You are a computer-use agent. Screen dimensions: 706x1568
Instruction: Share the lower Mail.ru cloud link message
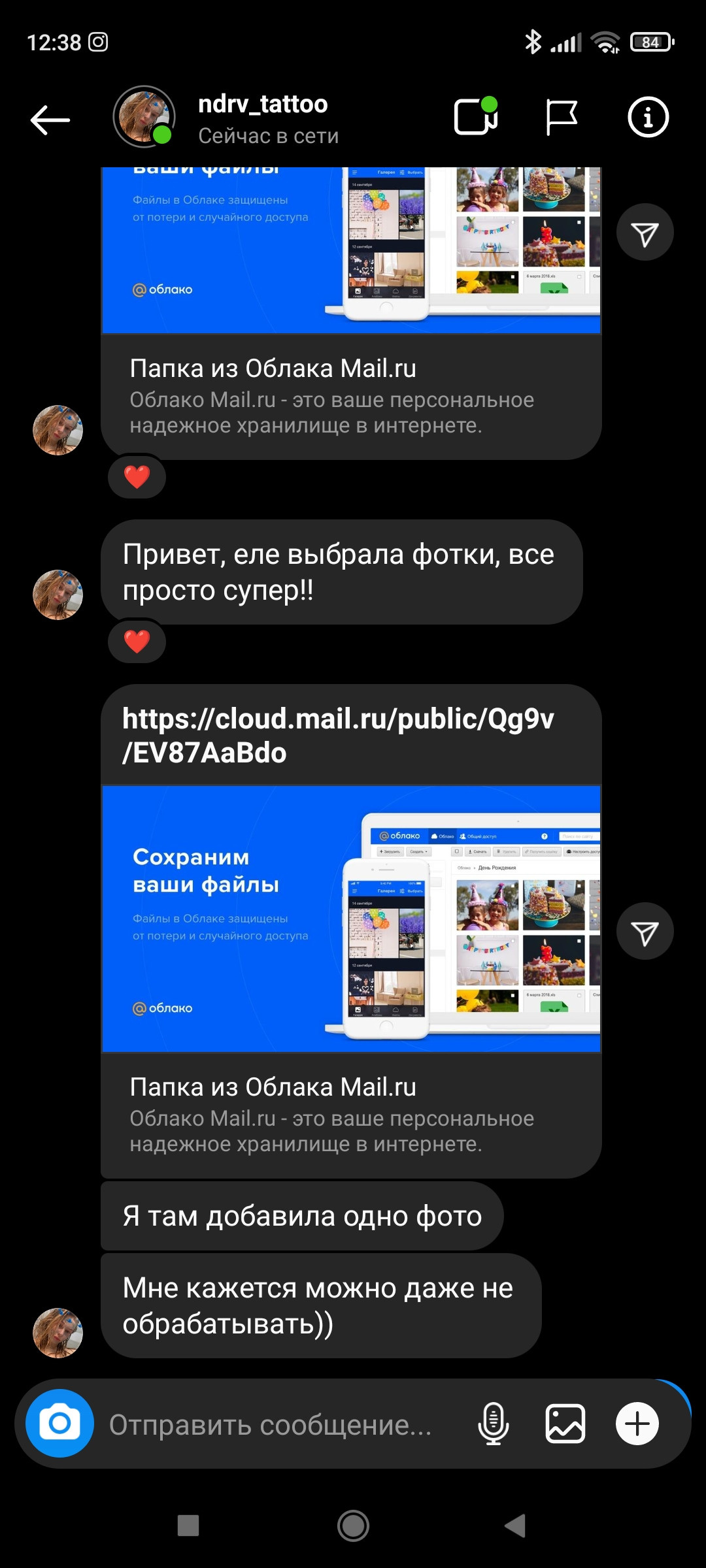point(645,931)
